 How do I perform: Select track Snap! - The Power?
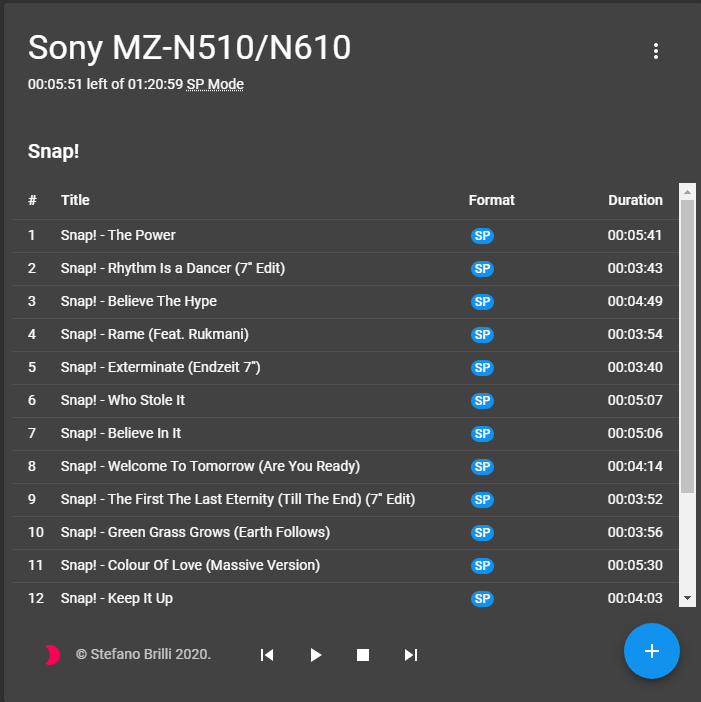(118, 235)
